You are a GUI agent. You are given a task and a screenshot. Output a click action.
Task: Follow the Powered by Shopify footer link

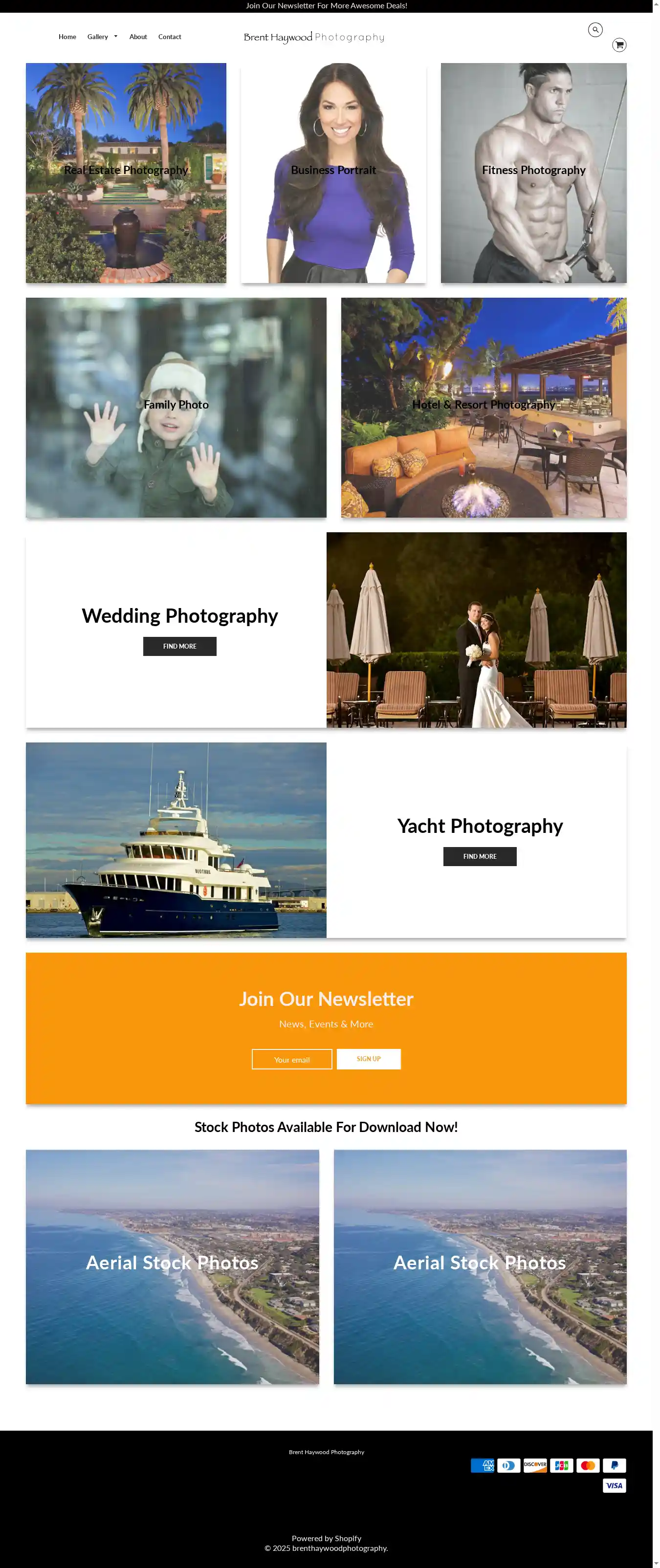(x=326, y=1538)
